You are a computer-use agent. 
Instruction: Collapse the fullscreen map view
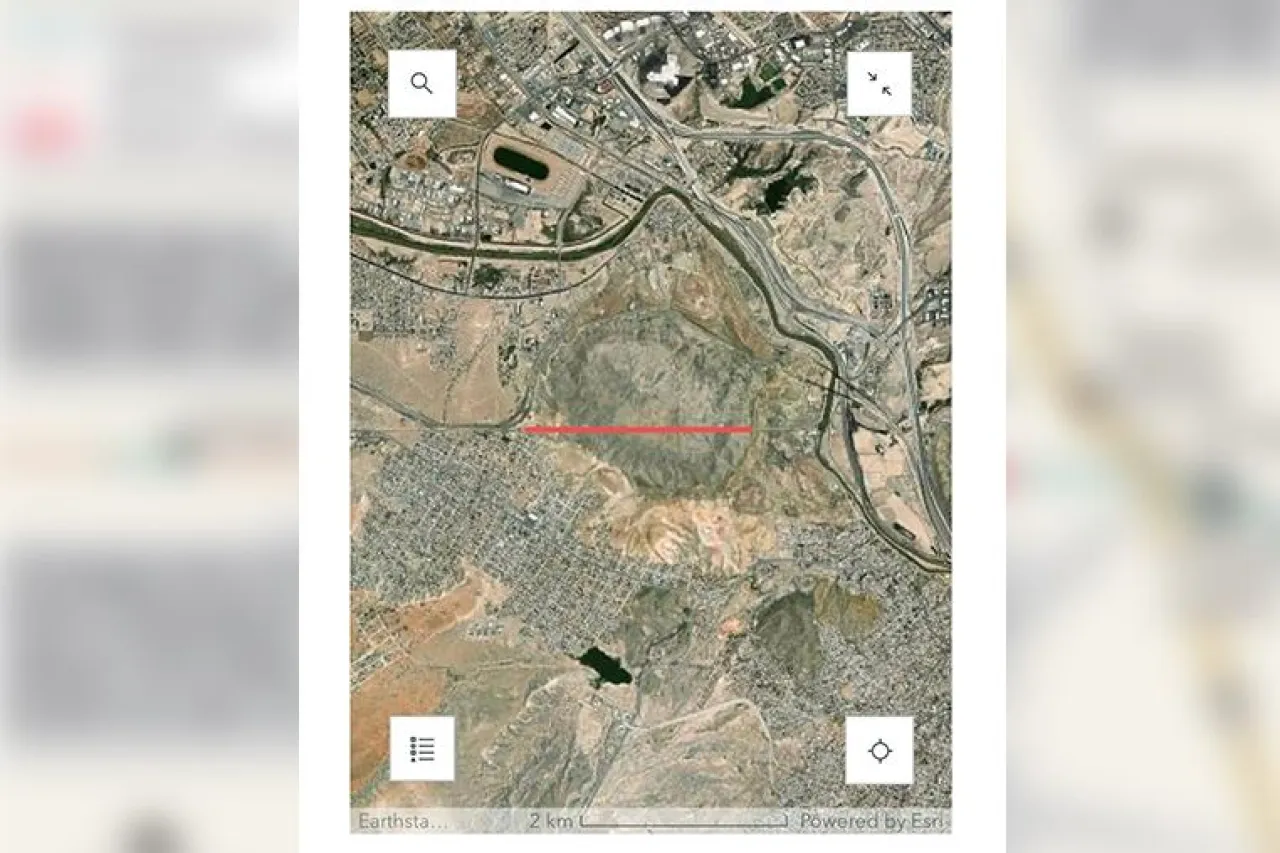[x=879, y=84]
